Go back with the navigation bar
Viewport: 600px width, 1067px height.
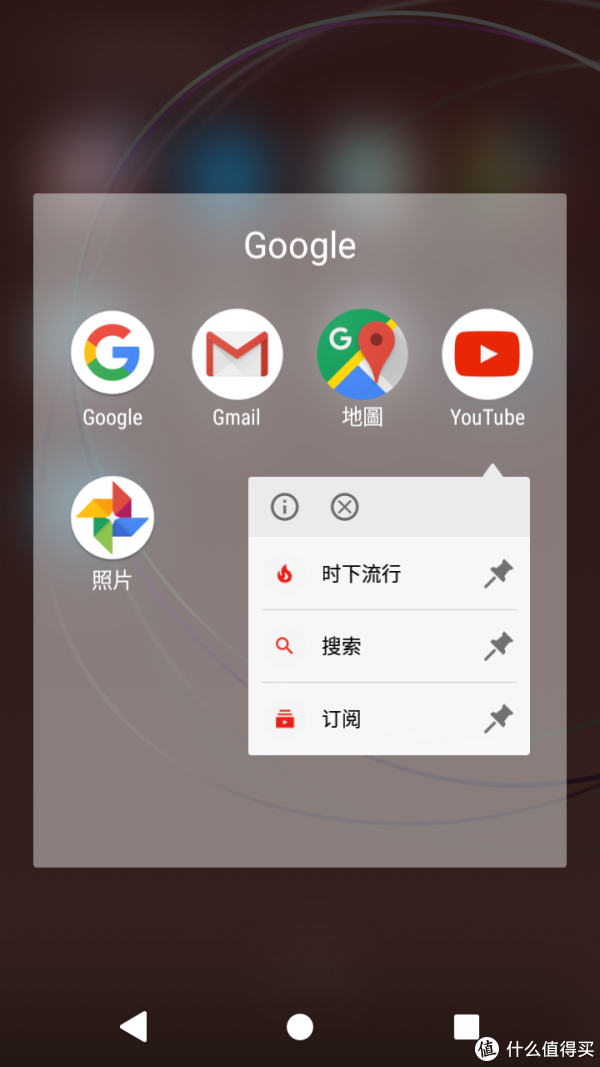(133, 1026)
